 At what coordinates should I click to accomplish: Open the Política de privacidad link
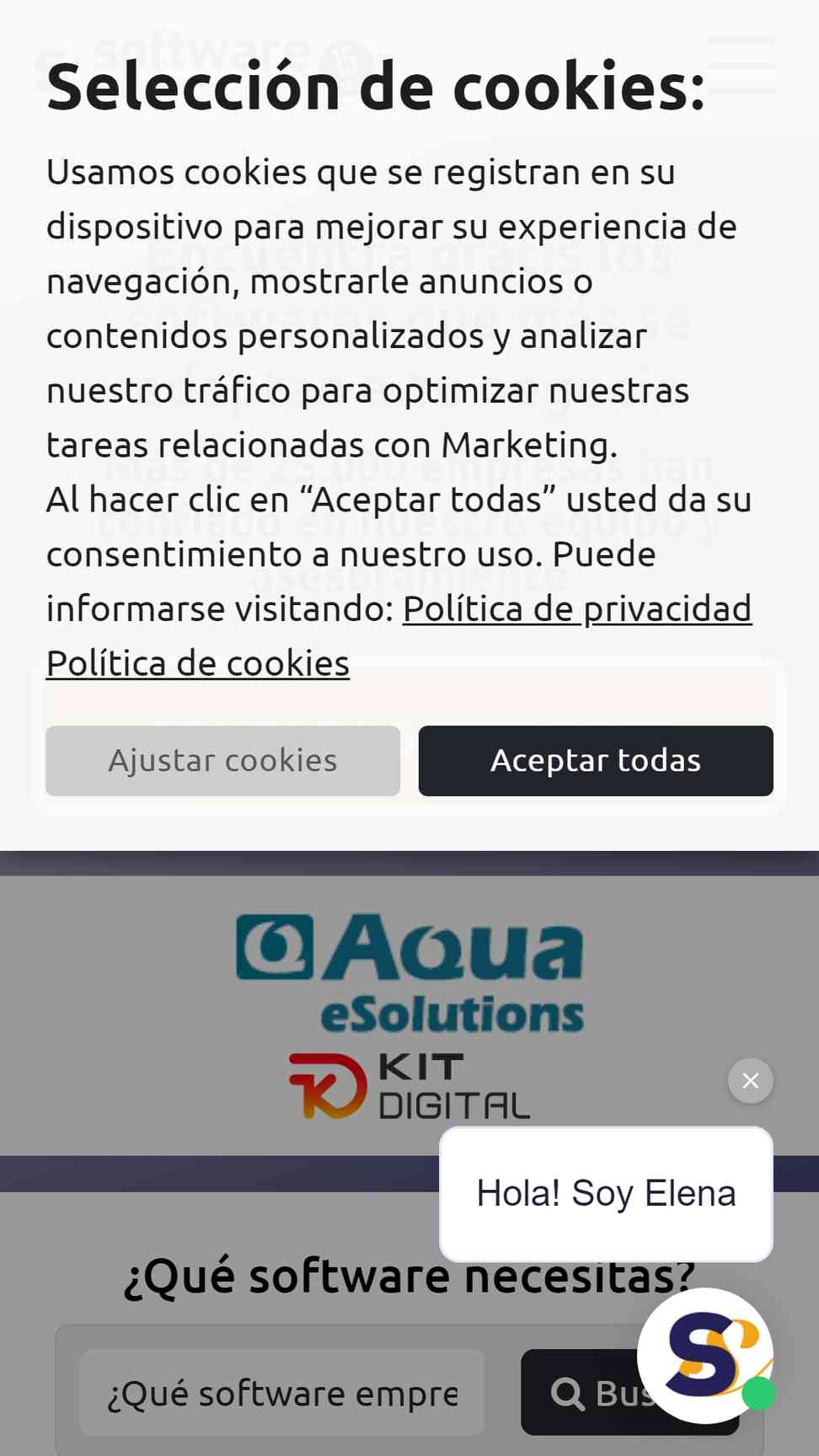point(577,608)
